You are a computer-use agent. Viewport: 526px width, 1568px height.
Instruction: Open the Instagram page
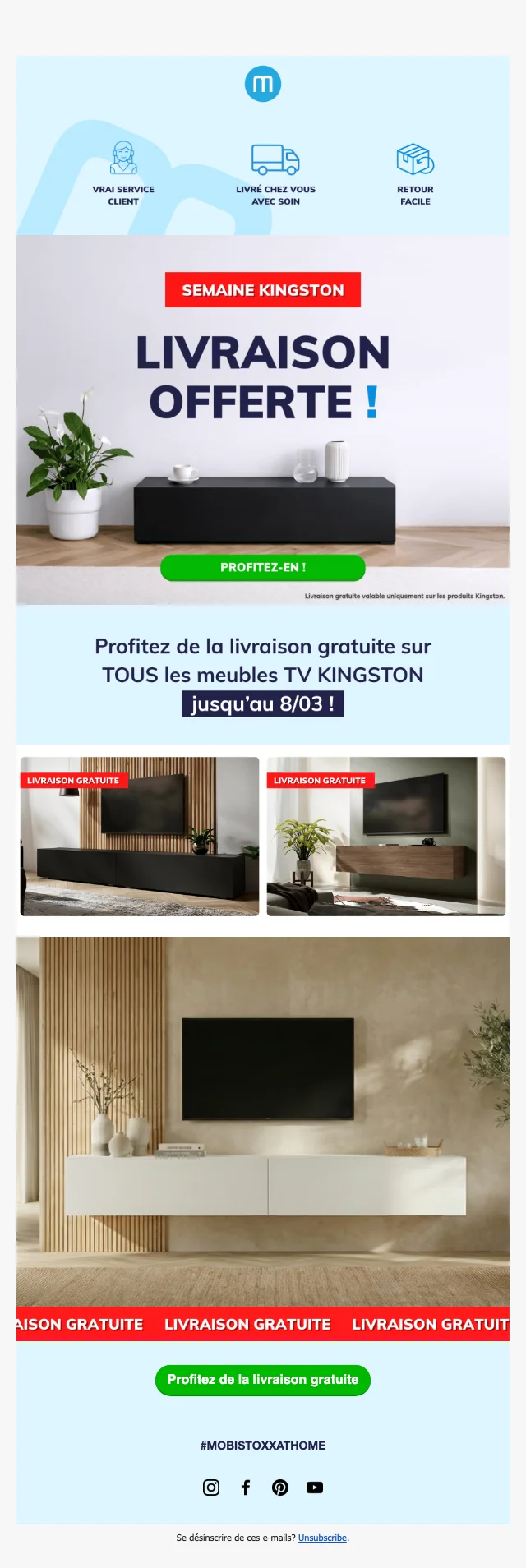(211, 1487)
